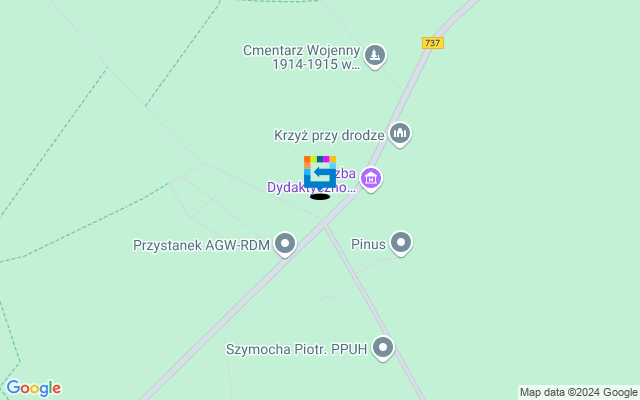Viewport: 640px width, 400px height.
Task: Open the Przystanek AGW-RDM place pin
Action: coord(285,244)
